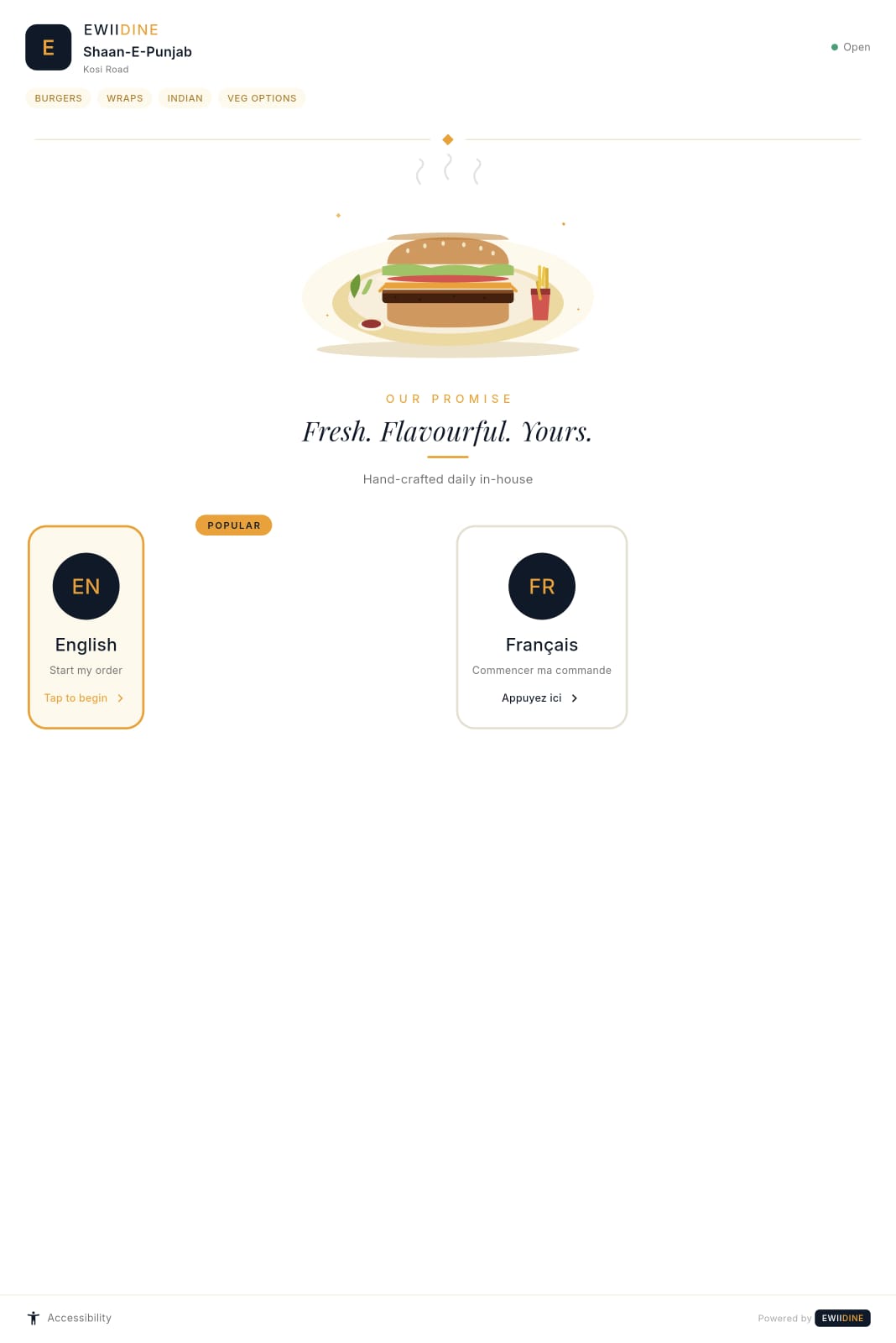Viewport: 896px width, 1343px height.
Task: Tap the Burgers chip
Action: tap(59, 98)
